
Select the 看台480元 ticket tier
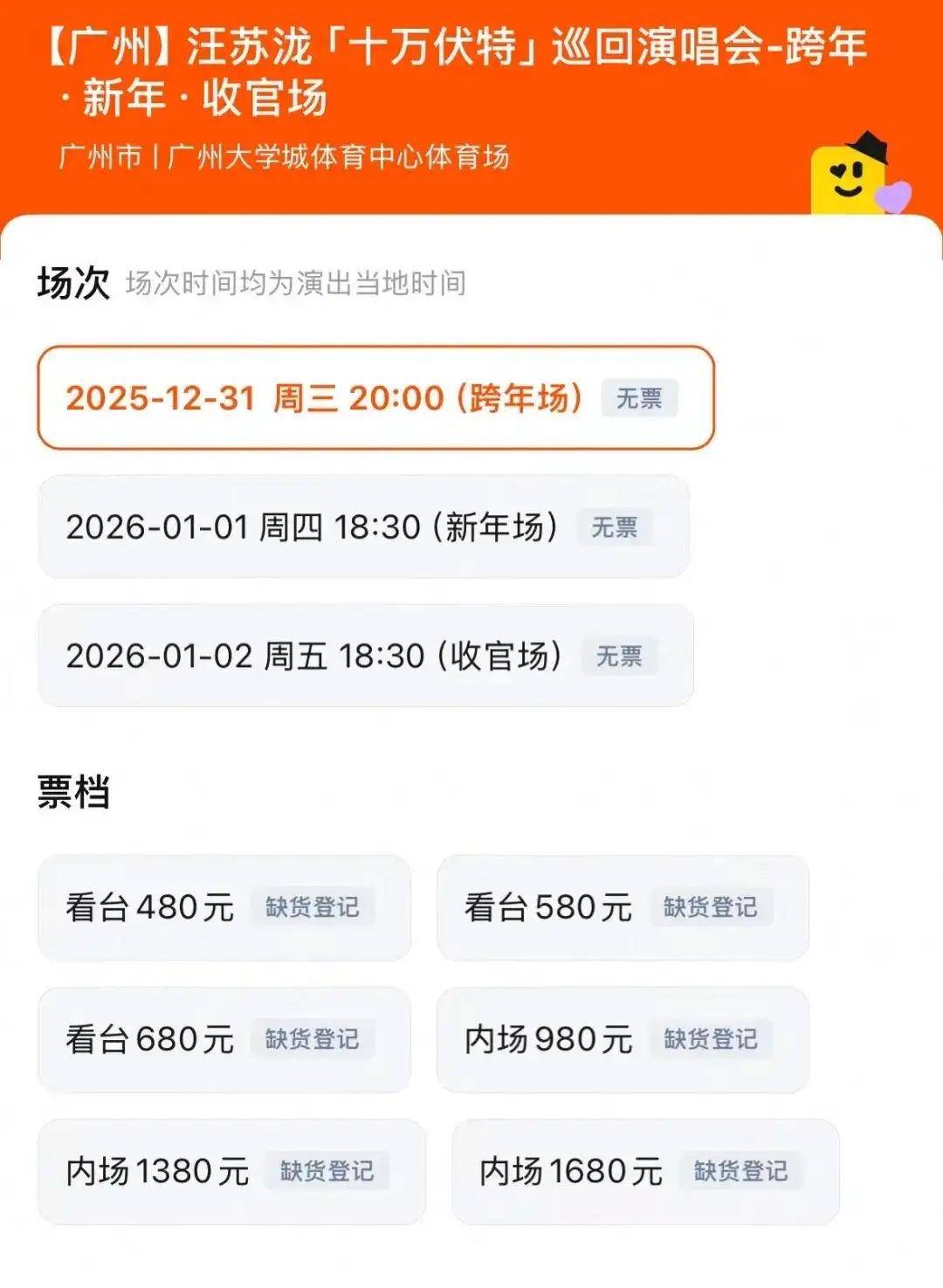tap(224, 908)
